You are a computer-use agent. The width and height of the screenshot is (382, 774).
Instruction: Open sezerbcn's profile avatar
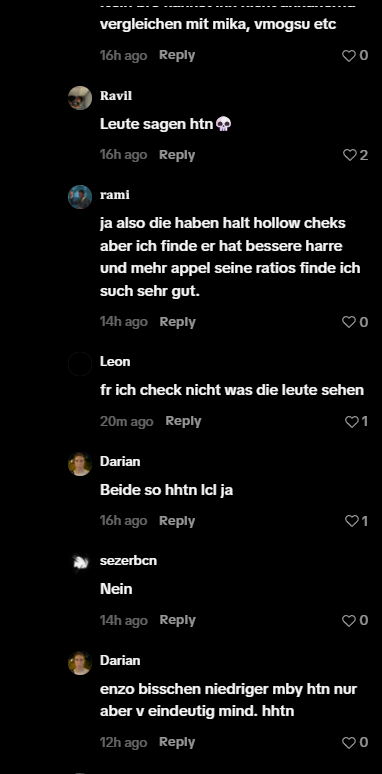pos(80,563)
